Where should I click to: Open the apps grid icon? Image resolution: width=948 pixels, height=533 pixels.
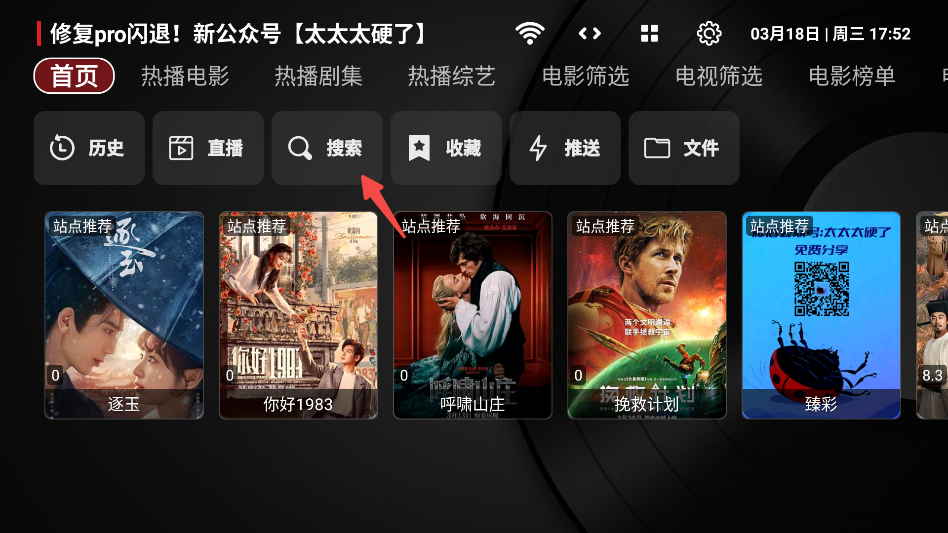coord(650,33)
